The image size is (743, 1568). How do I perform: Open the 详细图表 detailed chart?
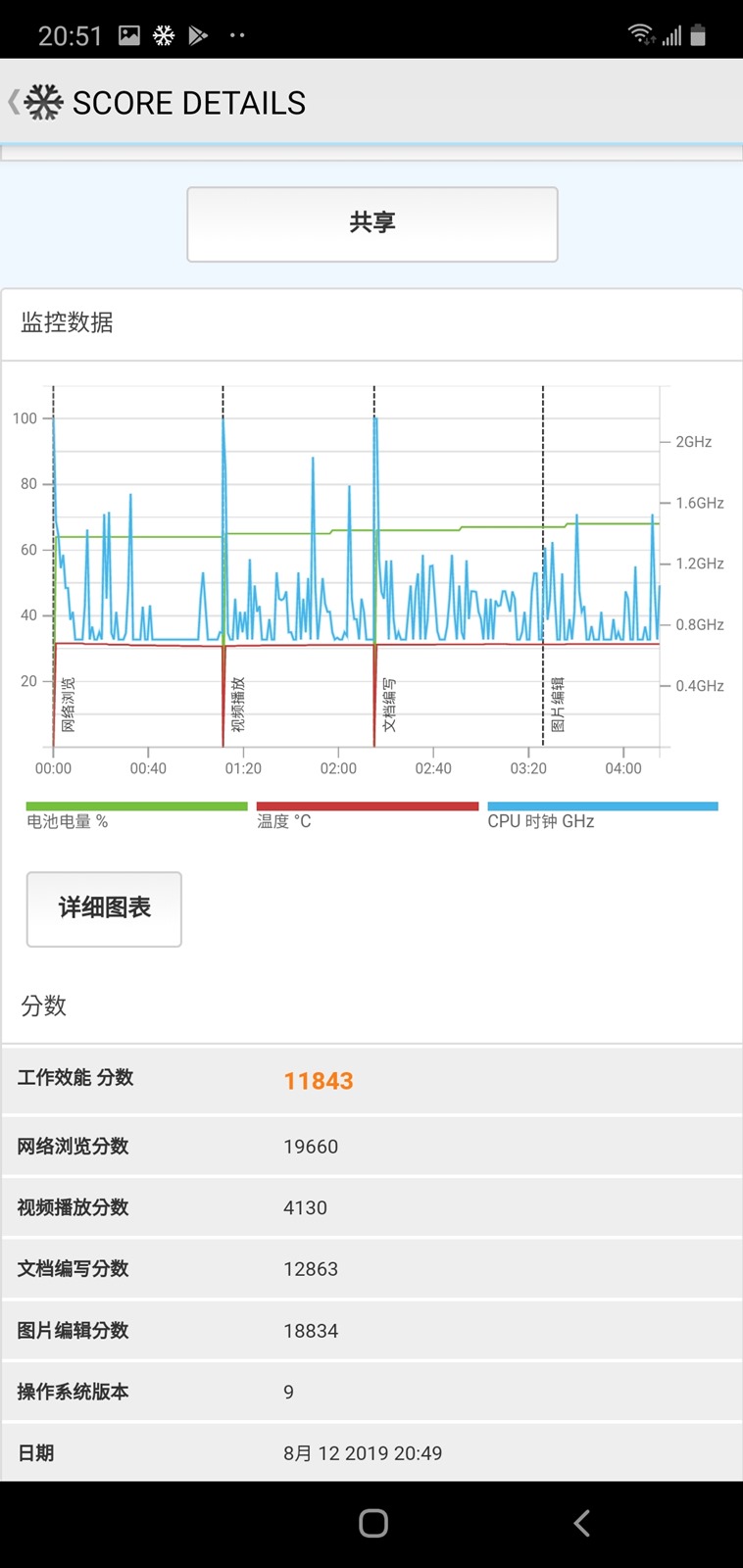(104, 908)
